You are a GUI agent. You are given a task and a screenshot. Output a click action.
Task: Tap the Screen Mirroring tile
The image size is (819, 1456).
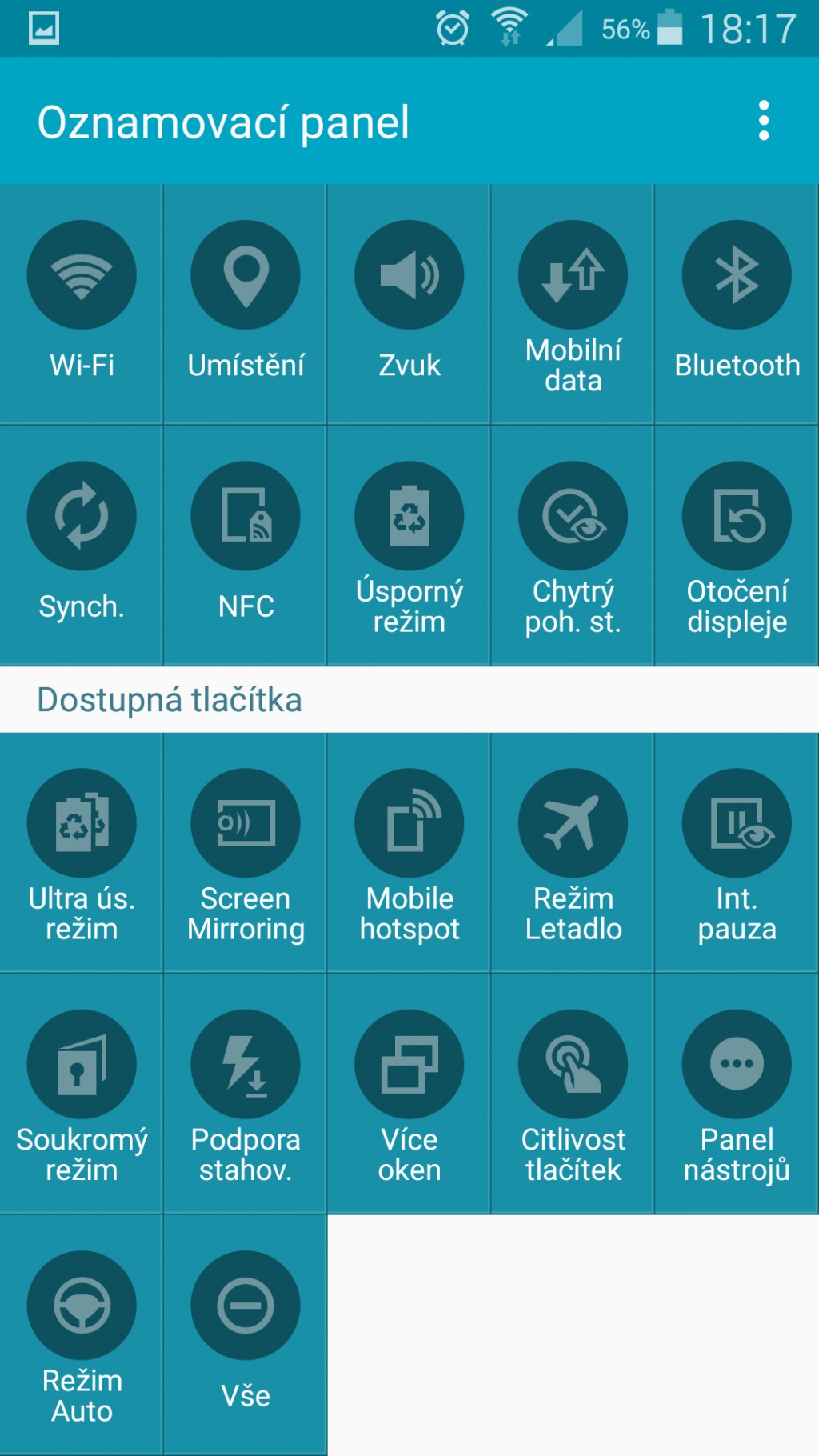point(246,853)
